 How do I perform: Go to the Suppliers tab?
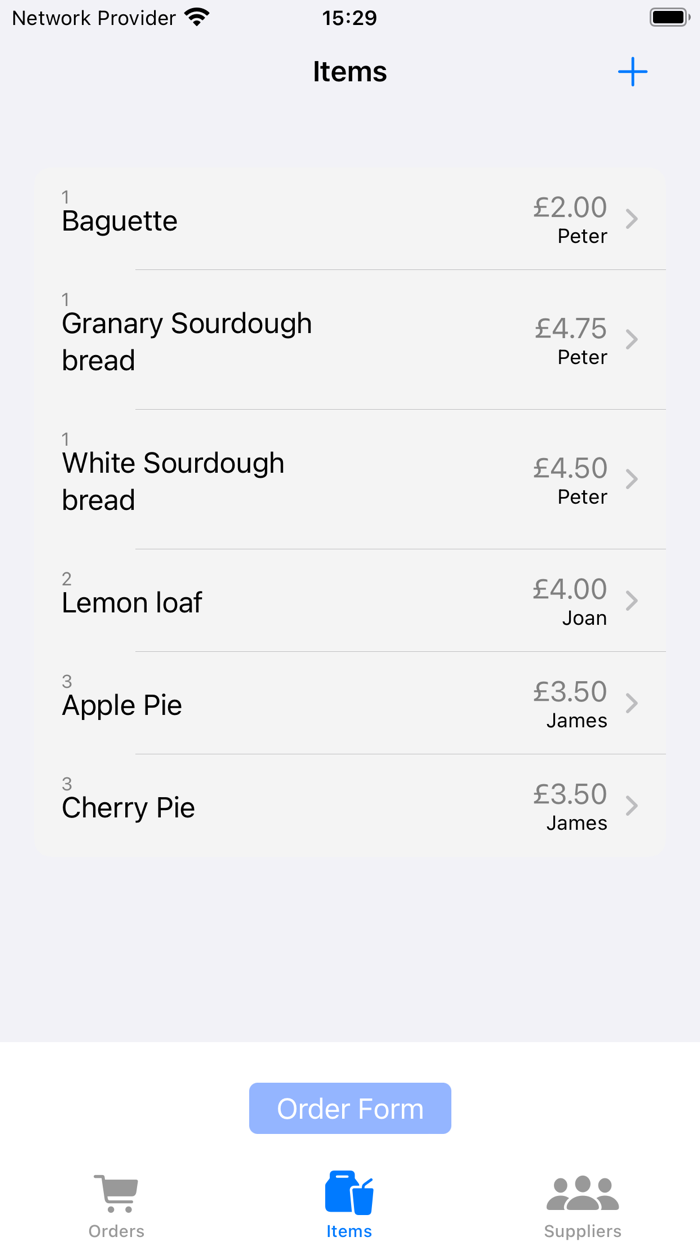click(x=582, y=1206)
